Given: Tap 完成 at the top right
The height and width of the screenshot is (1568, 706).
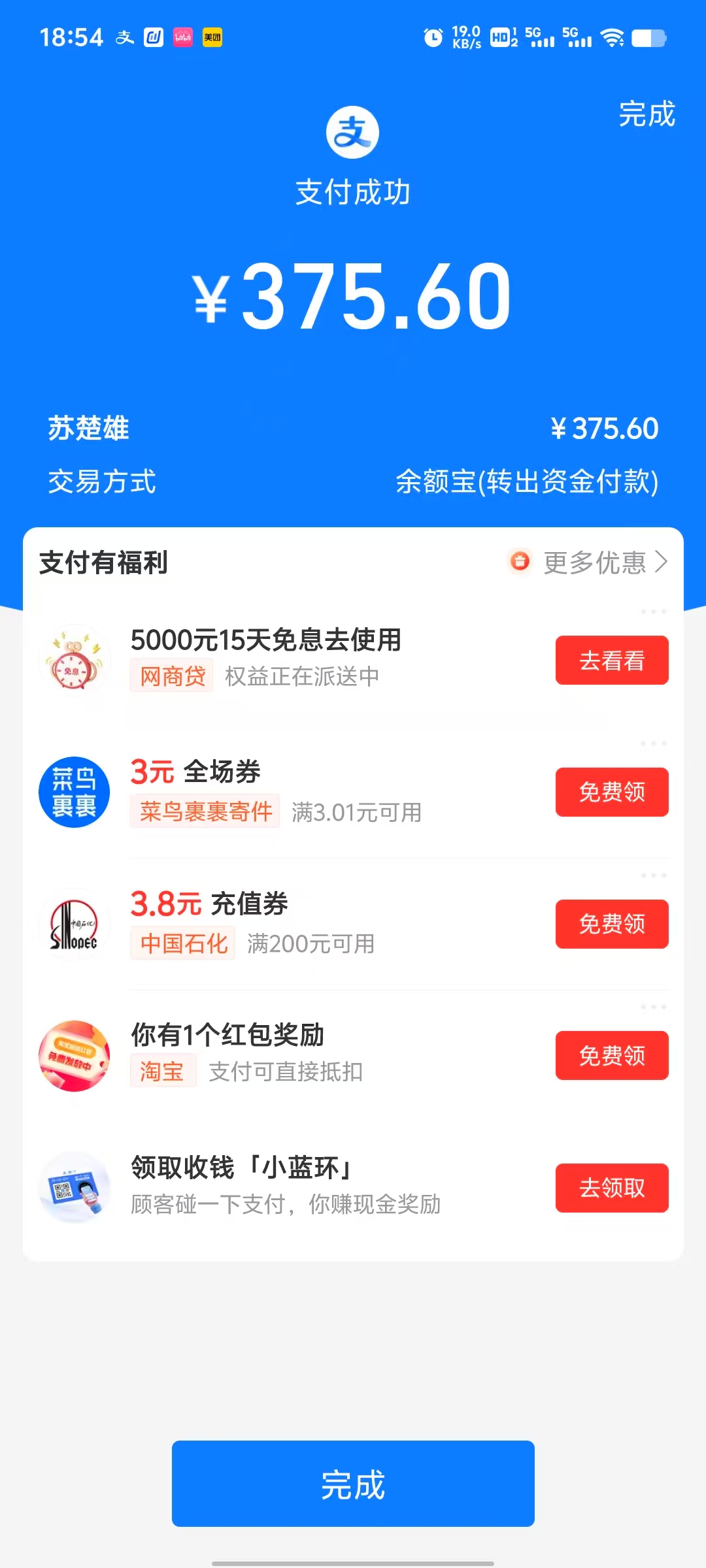Looking at the screenshot, I should pos(646,116).
